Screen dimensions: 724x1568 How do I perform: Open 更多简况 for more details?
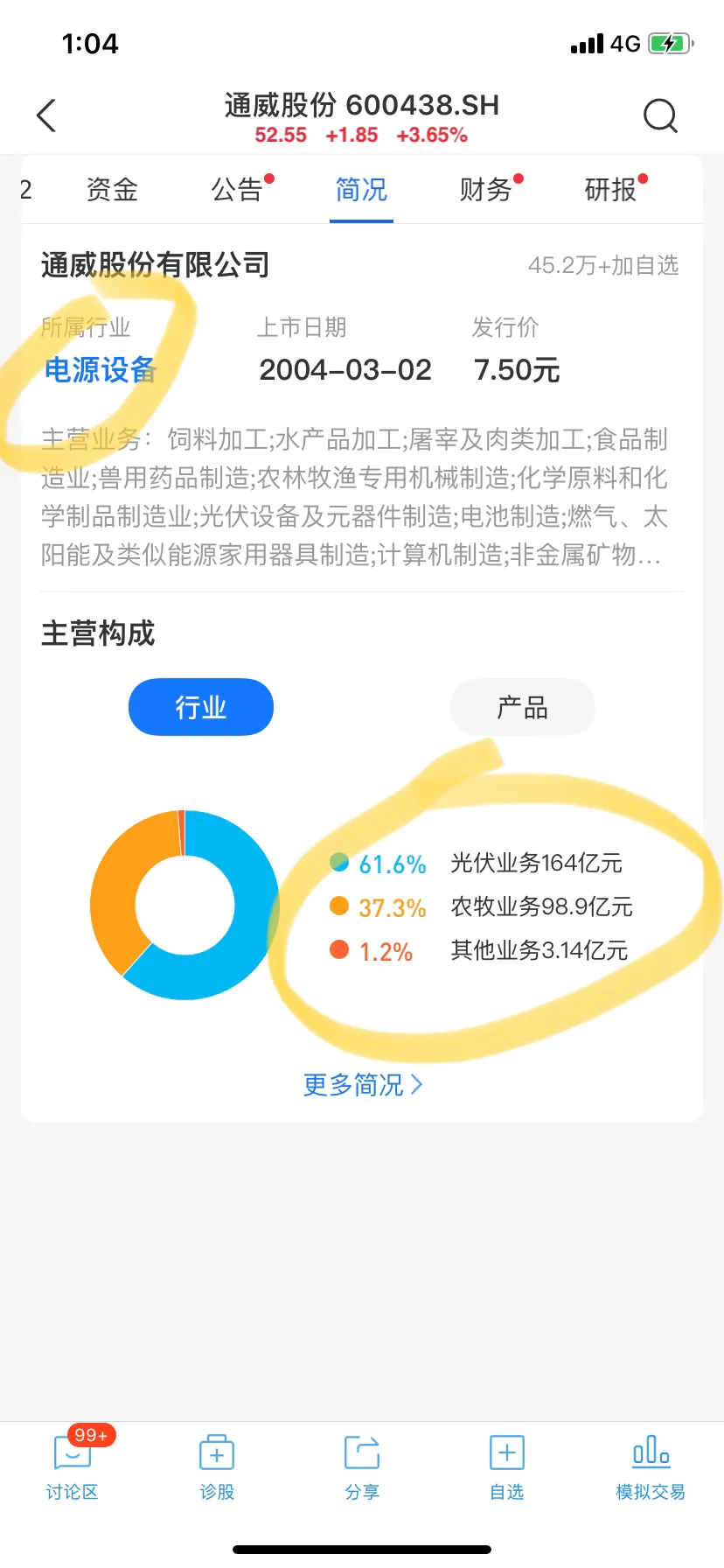point(362,1085)
